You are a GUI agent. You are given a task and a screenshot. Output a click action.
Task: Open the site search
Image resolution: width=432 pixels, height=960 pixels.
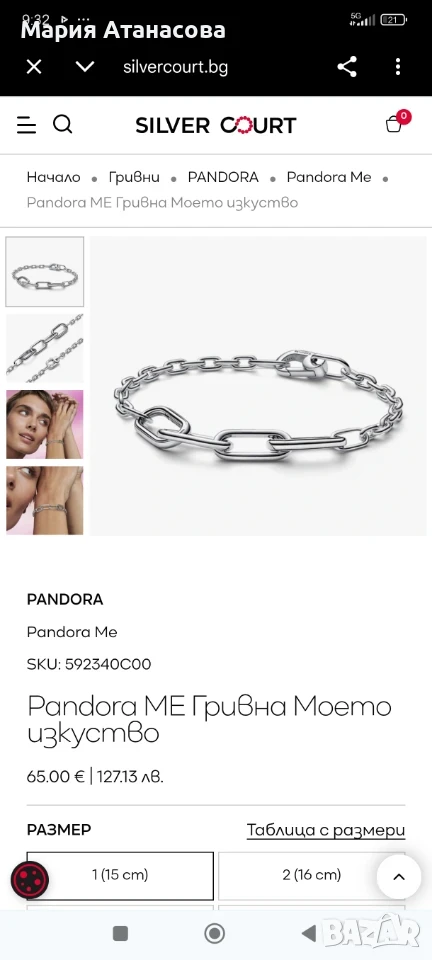[62, 125]
